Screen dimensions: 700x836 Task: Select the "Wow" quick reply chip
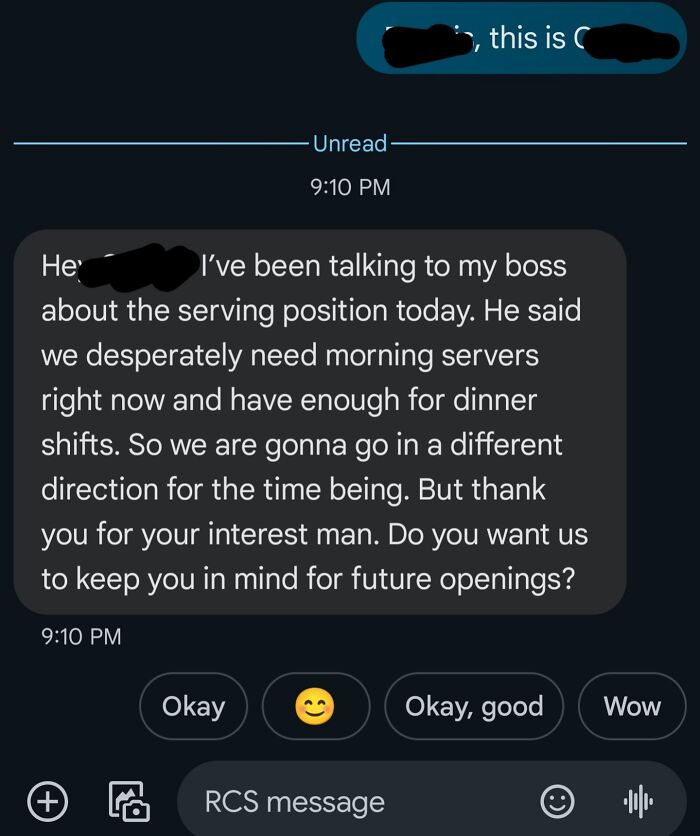[632, 706]
